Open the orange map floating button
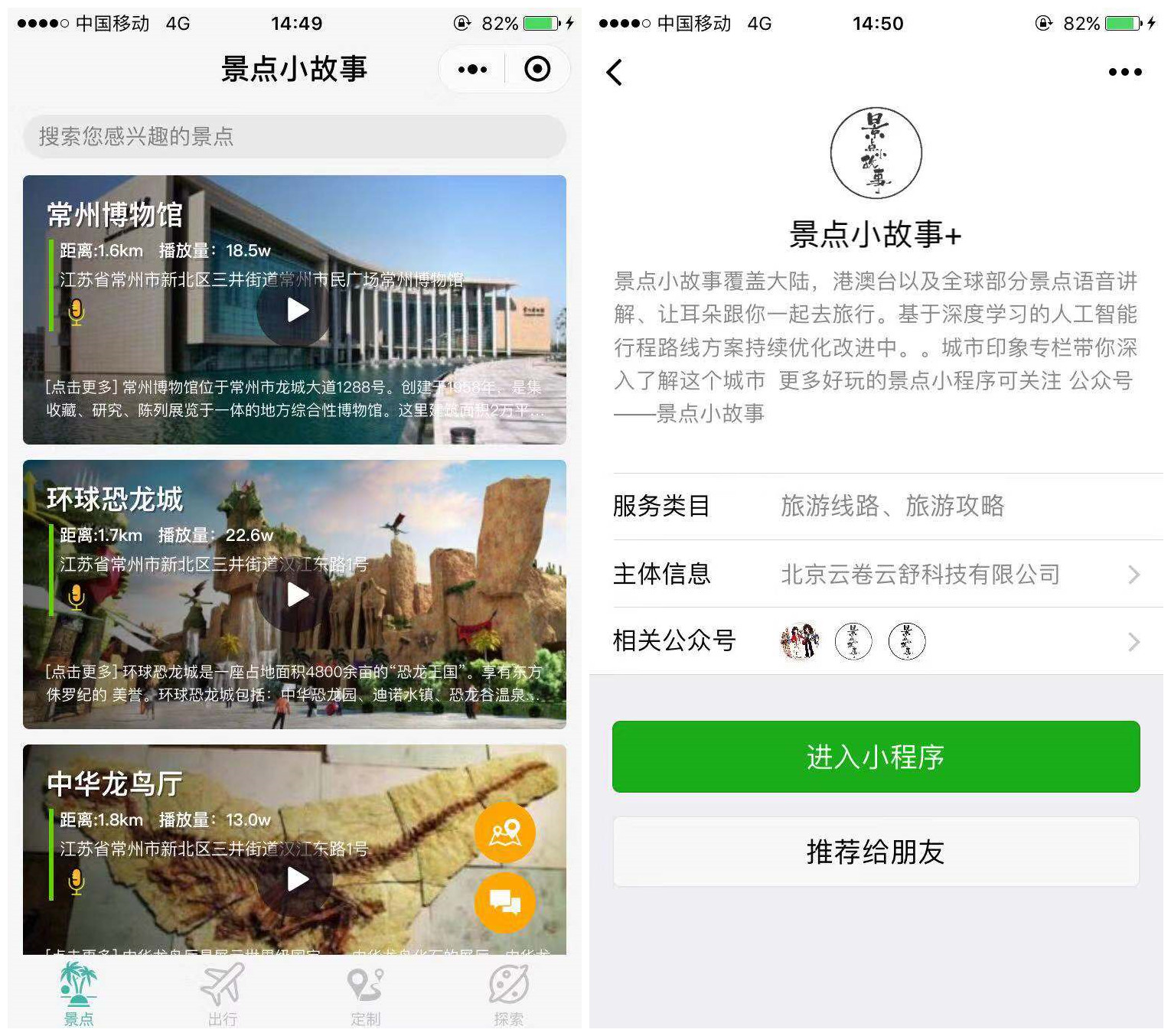Image resolution: width=1171 pixels, height=1036 pixels. click(x=504, y=832)
